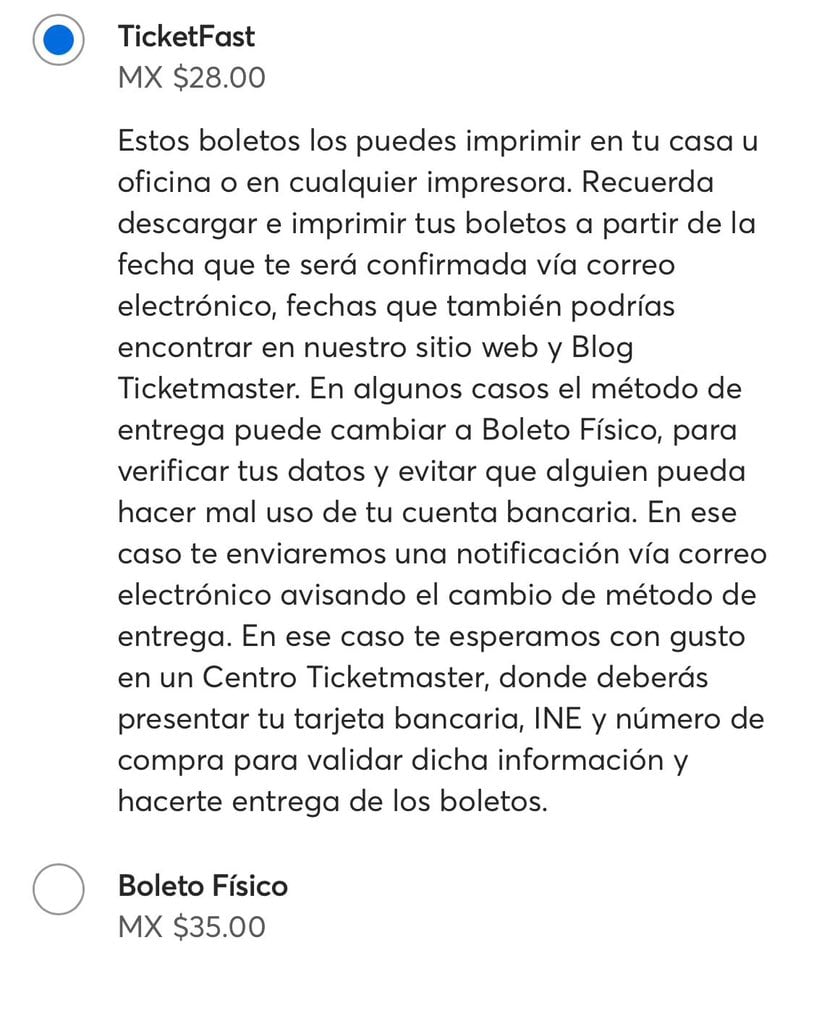
Task: Choose Boleto Físico delivery method
Action: (x=58, y=888)
